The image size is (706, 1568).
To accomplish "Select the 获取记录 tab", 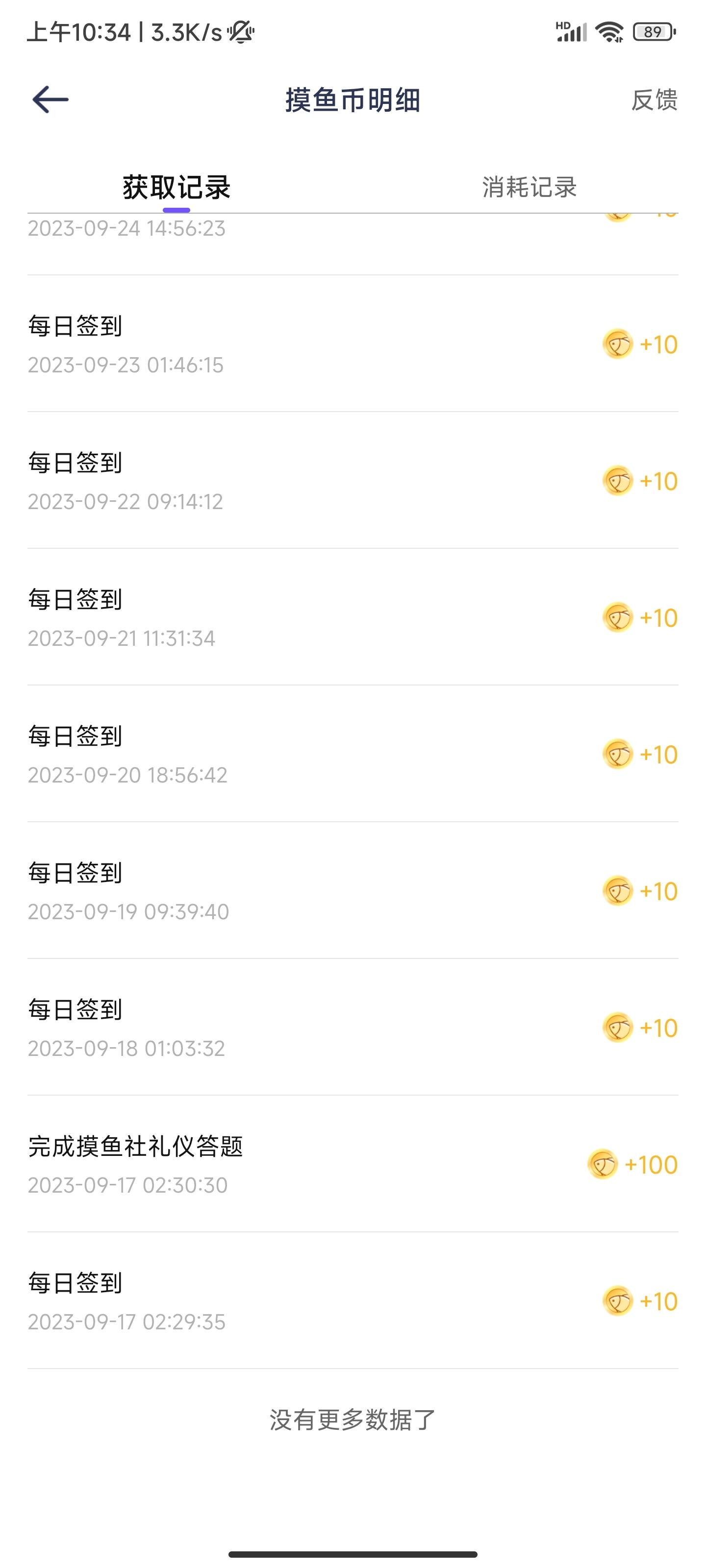I will [x=176, y=187].
